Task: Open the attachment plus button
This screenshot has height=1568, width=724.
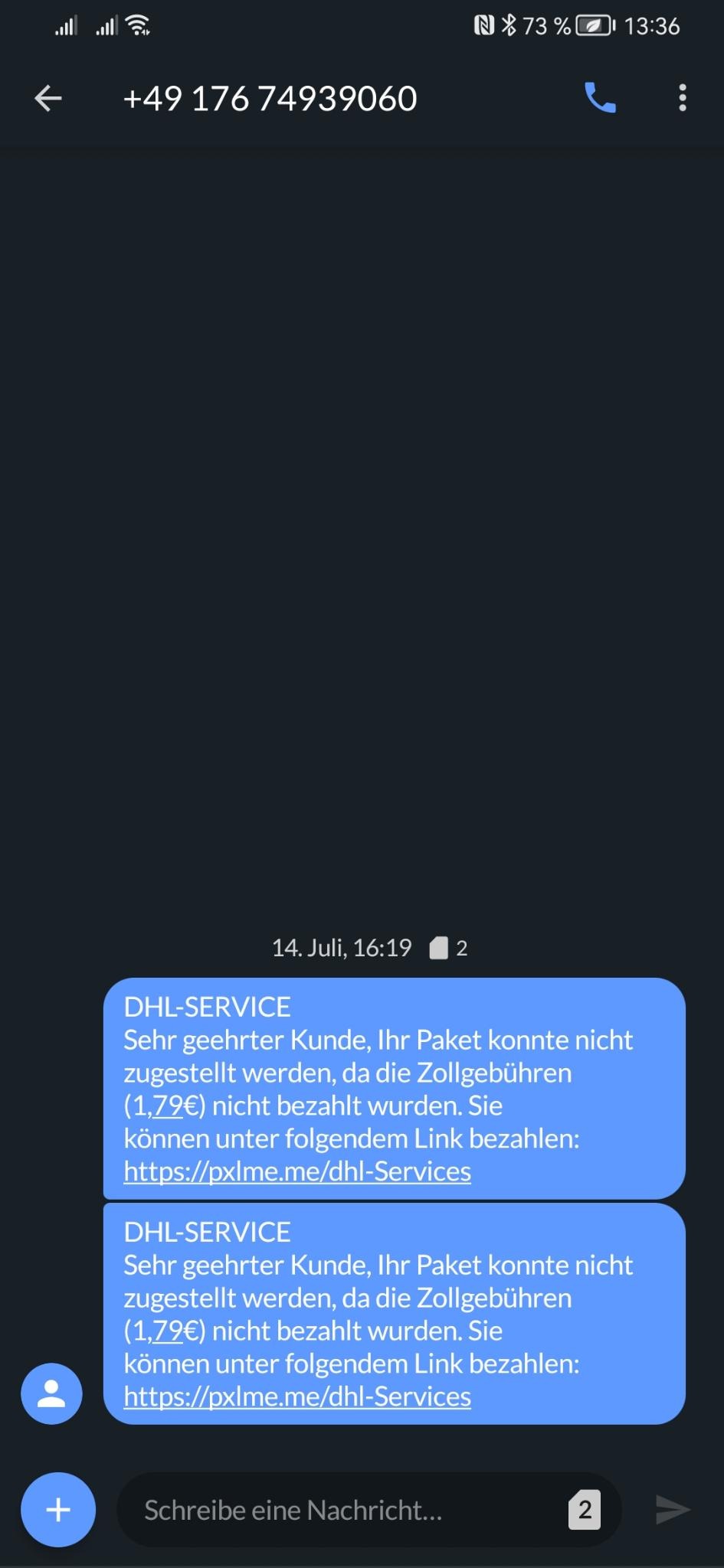Action: coord(58,1510)
